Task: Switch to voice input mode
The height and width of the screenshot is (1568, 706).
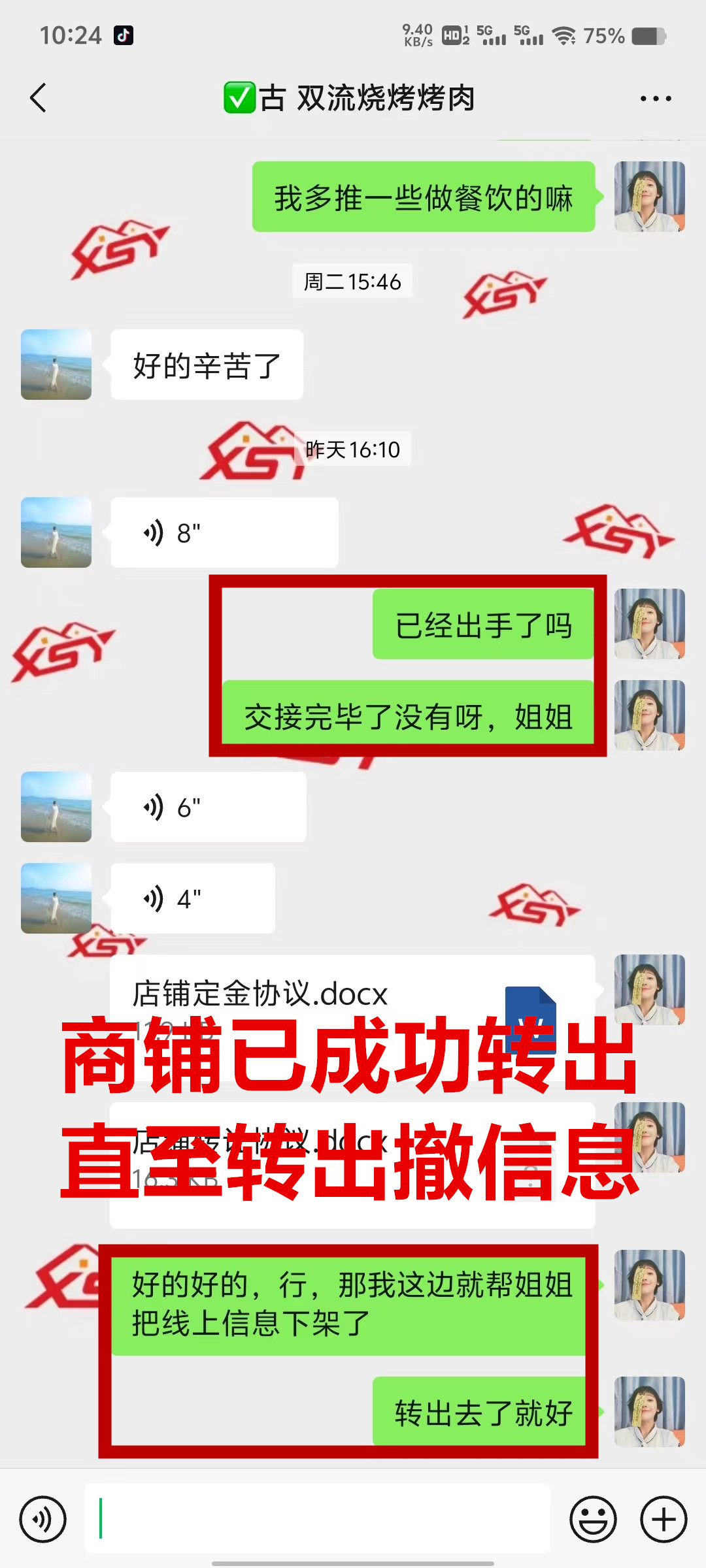Action: (x=43, y=1519)
